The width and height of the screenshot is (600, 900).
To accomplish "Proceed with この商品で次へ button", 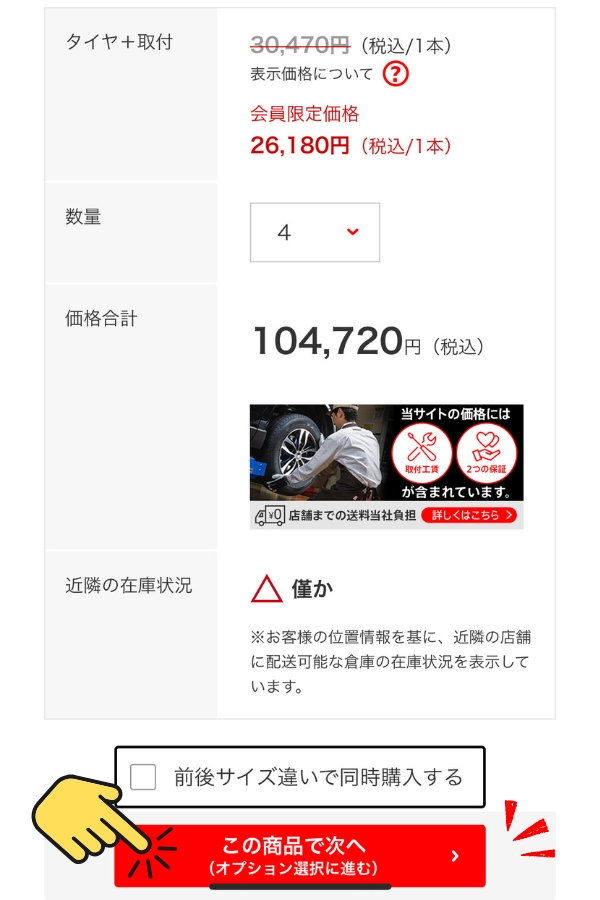I will [x=300, y=855].
